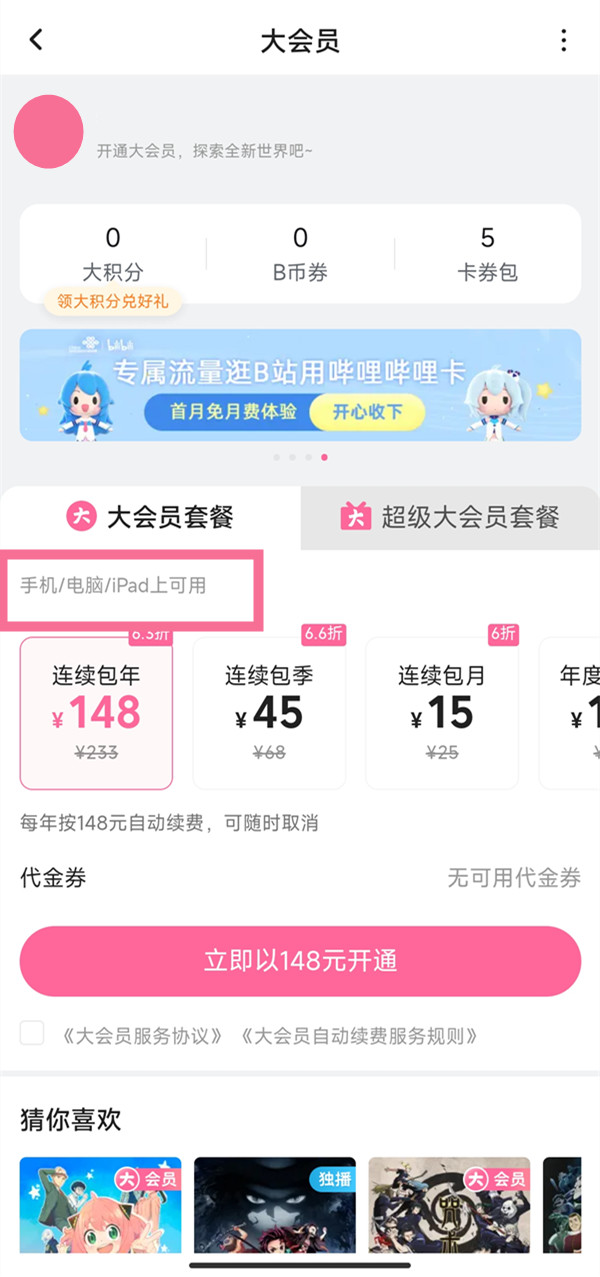Check the service agreement checkbox
Viewport: 600px width, 1277px height.
click(x=32, y=1034)
